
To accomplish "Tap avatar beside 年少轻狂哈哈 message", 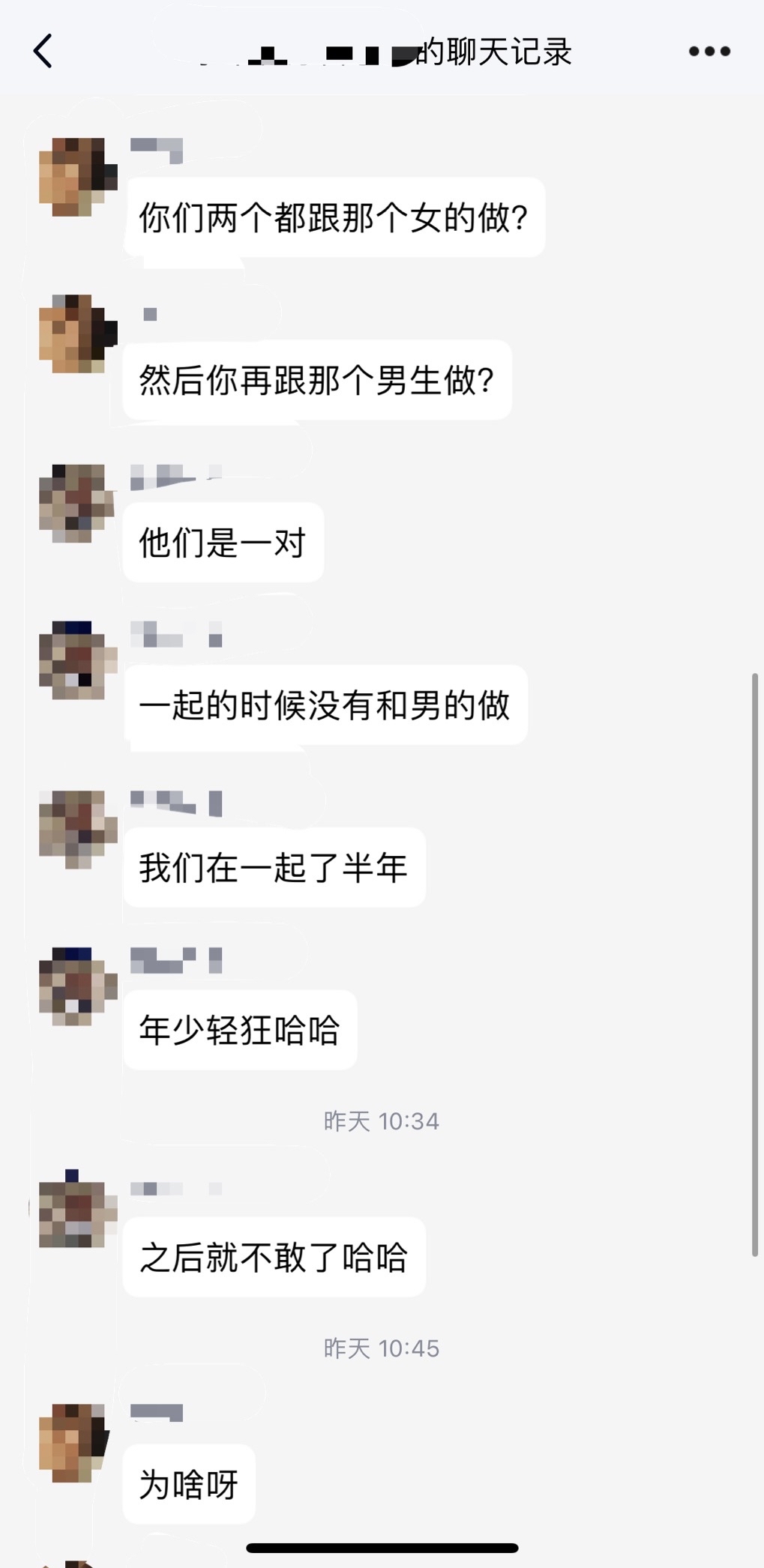I will tap(77, 986).
